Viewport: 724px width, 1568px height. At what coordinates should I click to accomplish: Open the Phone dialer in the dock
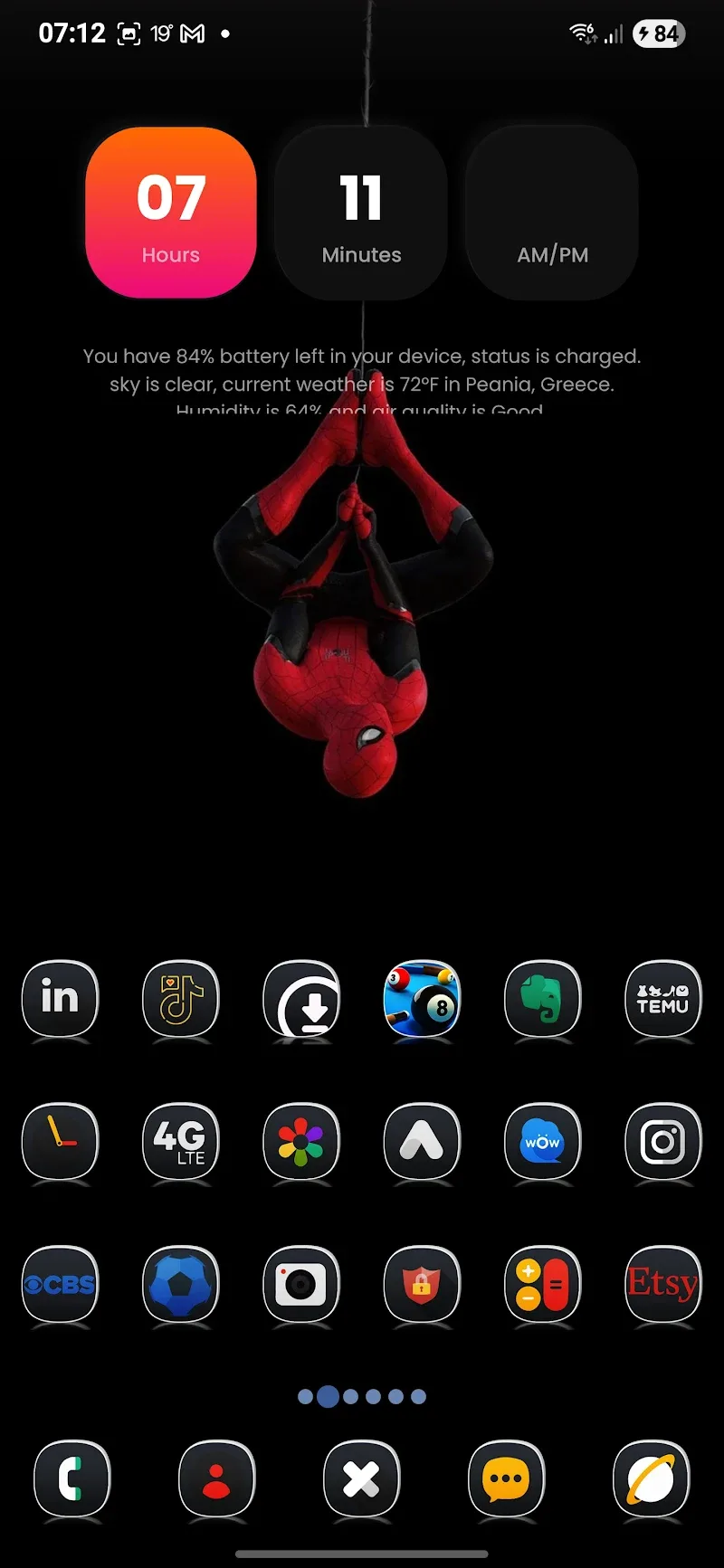pyautogui.click(x=72, y=1479)
